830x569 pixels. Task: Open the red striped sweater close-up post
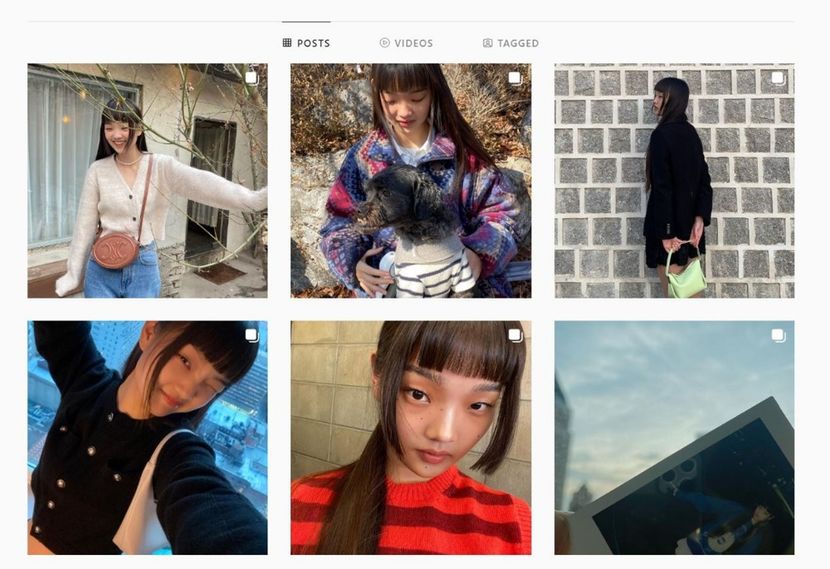(x=410, y=438)
